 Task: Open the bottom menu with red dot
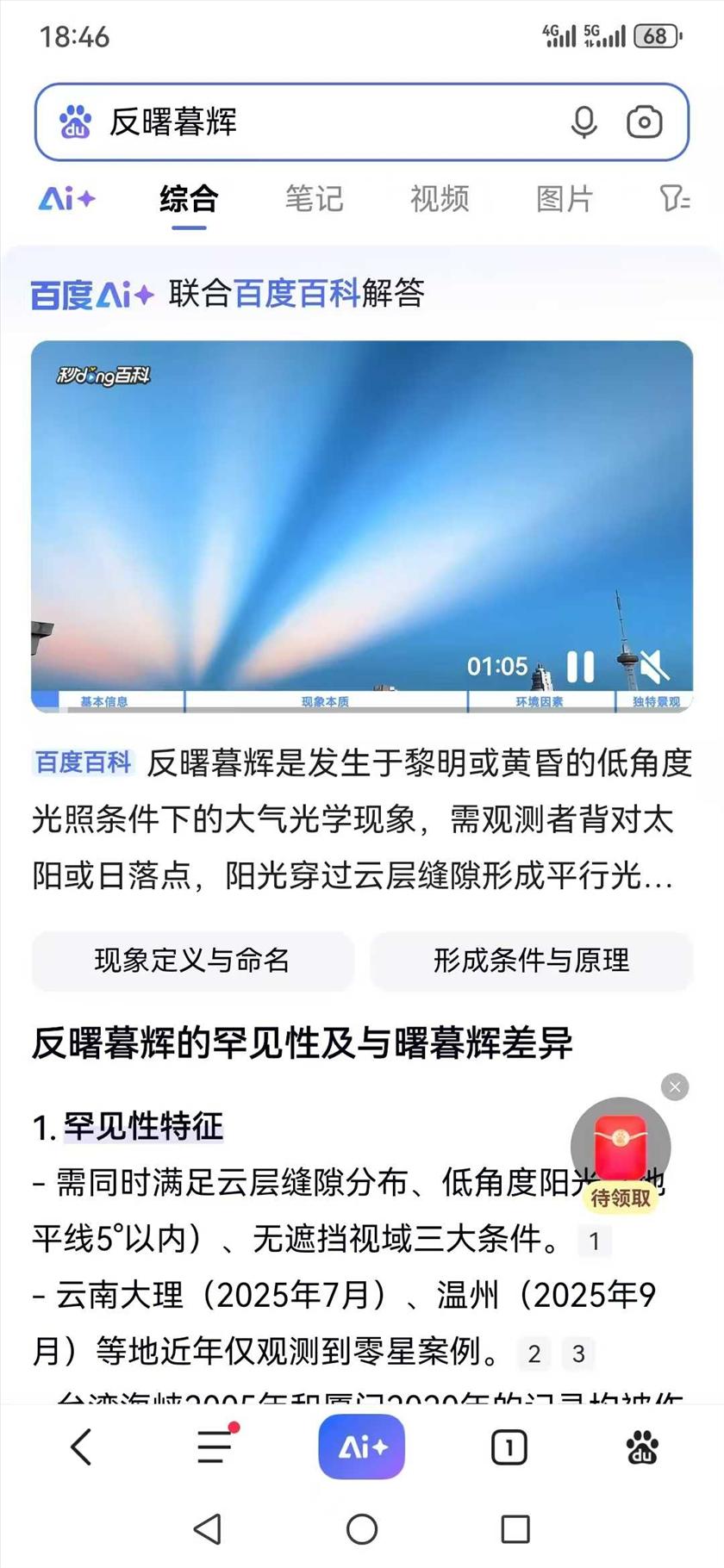pyautogui.click(x=215, y=1447)
